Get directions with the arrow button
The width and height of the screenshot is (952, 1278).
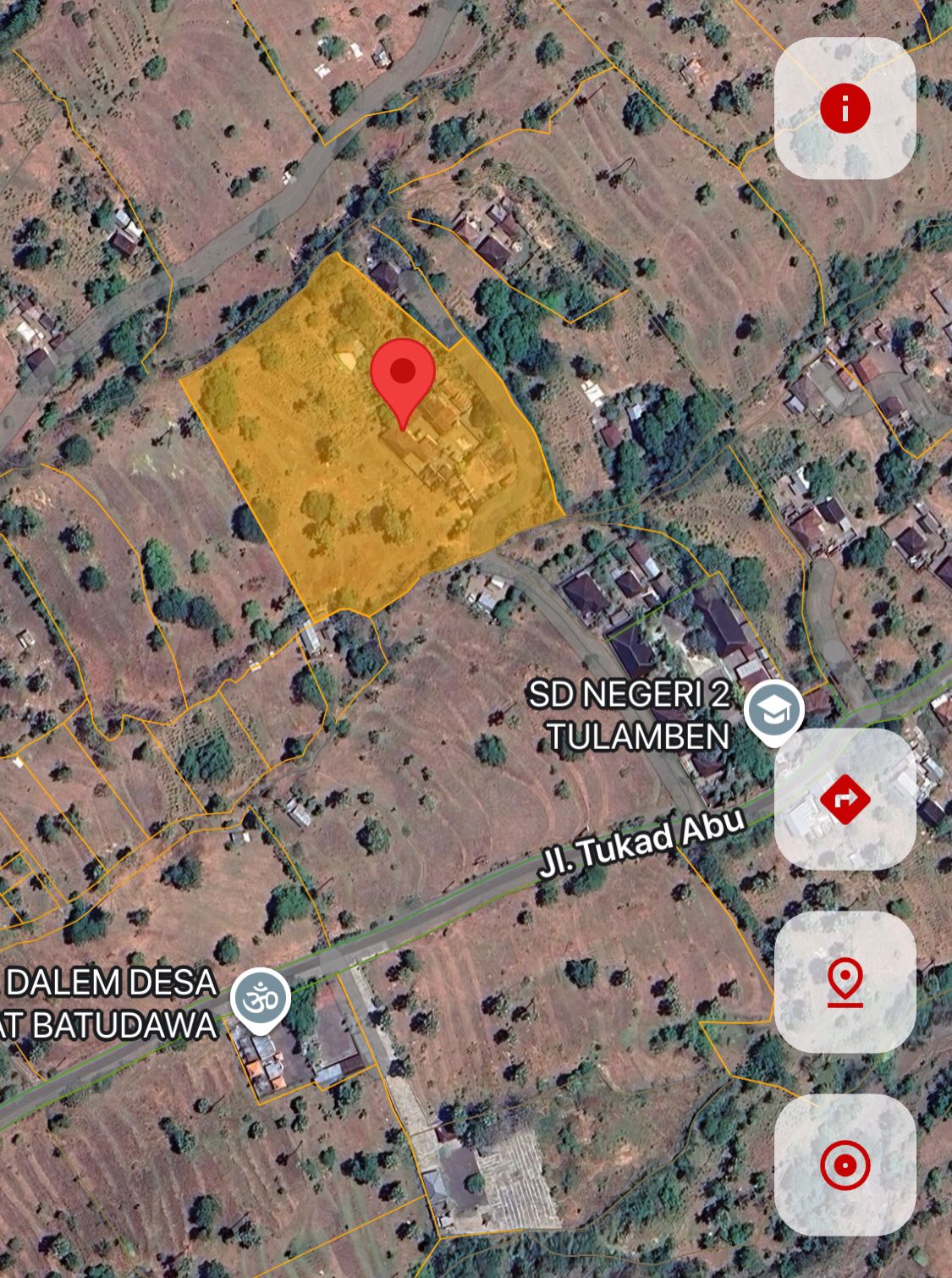(845, 798)
